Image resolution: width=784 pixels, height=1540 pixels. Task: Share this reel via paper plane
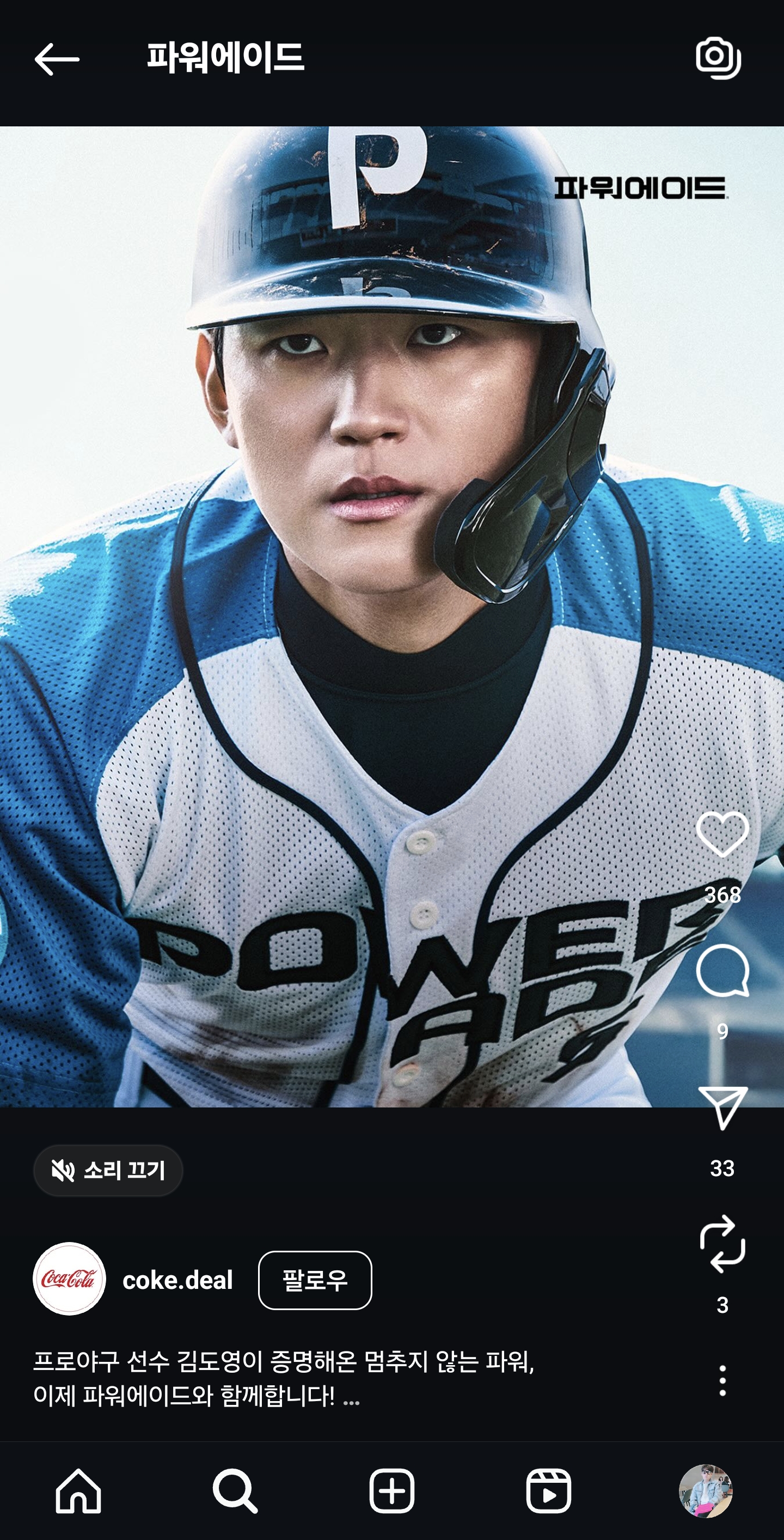coord(722,1107)
